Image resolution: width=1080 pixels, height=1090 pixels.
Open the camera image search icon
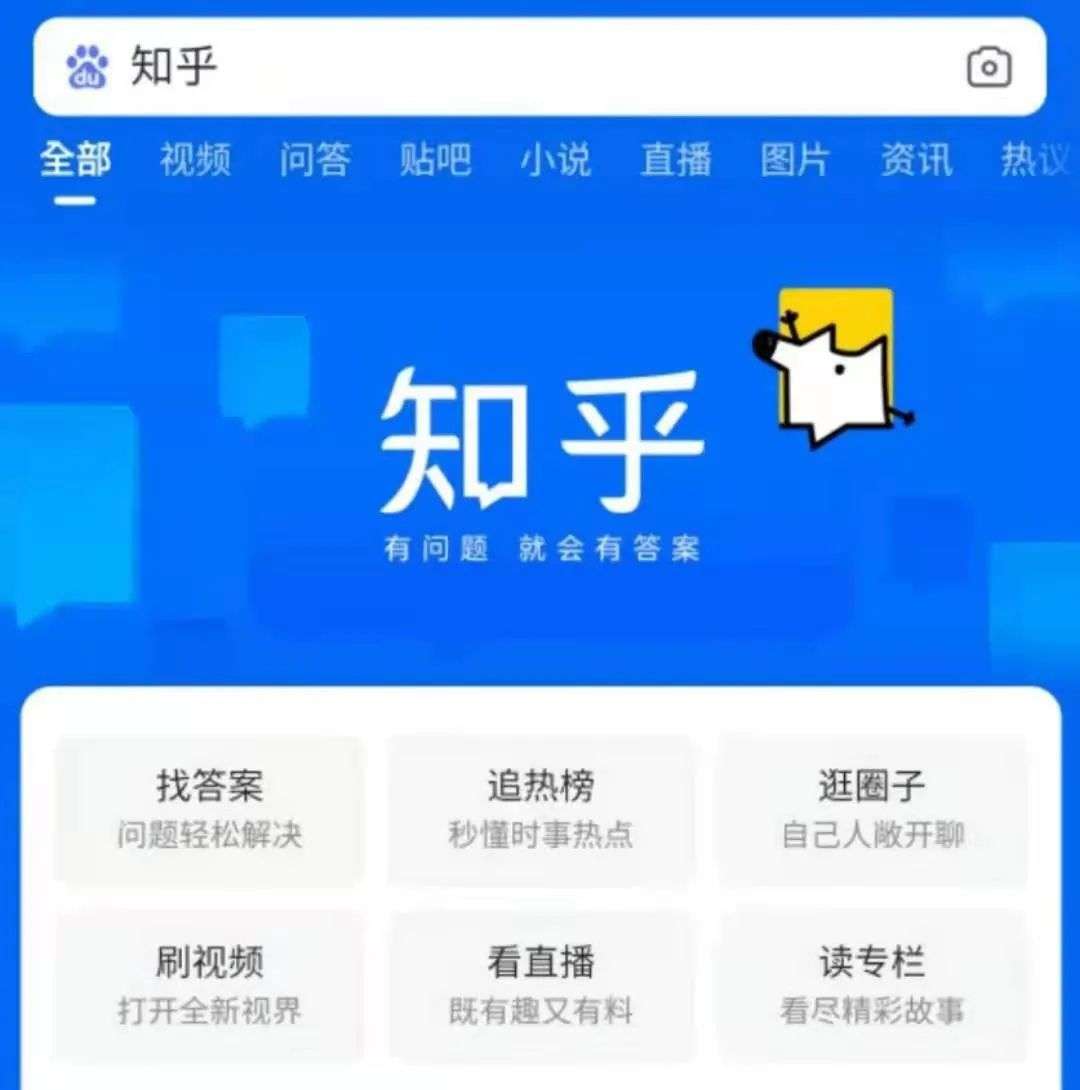[x=989, y=68]
